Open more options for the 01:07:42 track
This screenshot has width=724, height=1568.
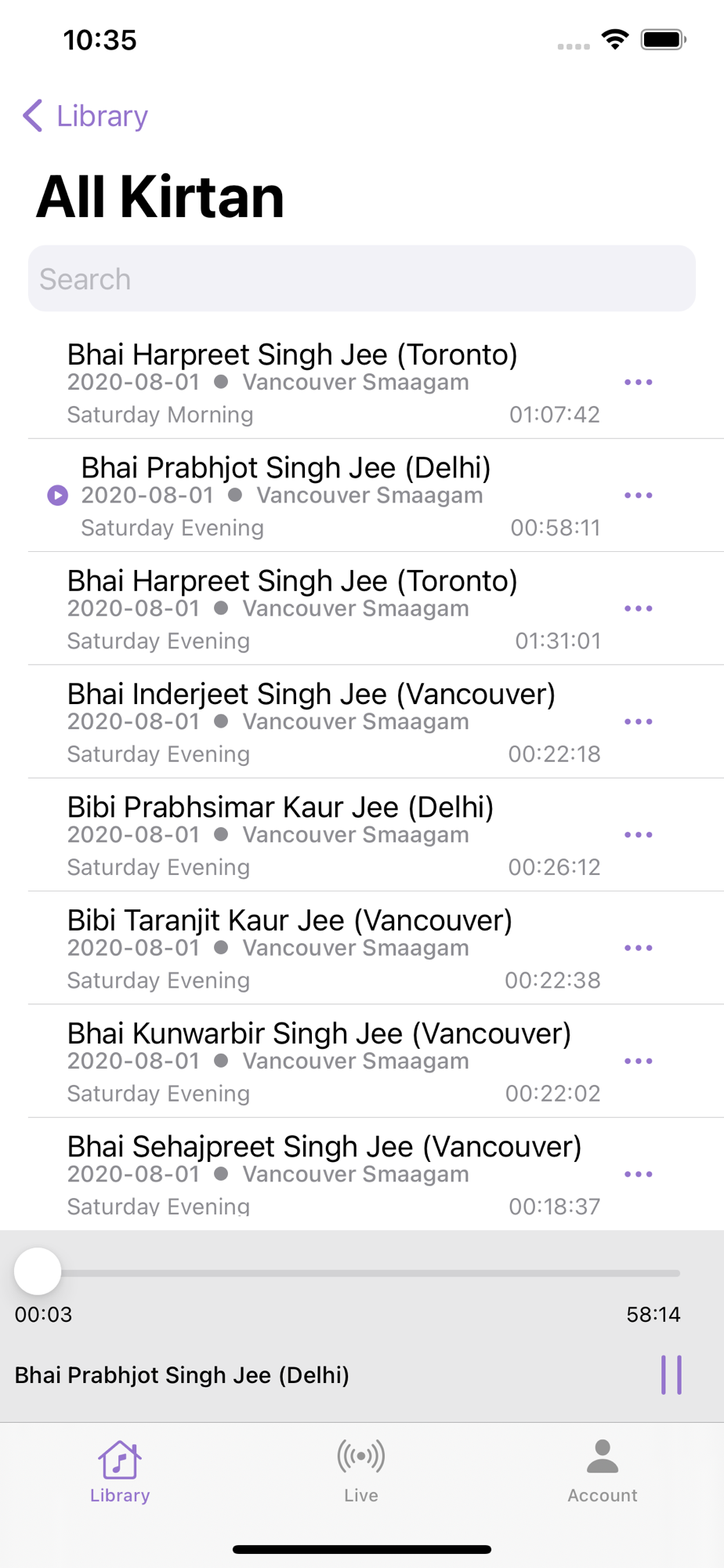[x=639, y=383]
